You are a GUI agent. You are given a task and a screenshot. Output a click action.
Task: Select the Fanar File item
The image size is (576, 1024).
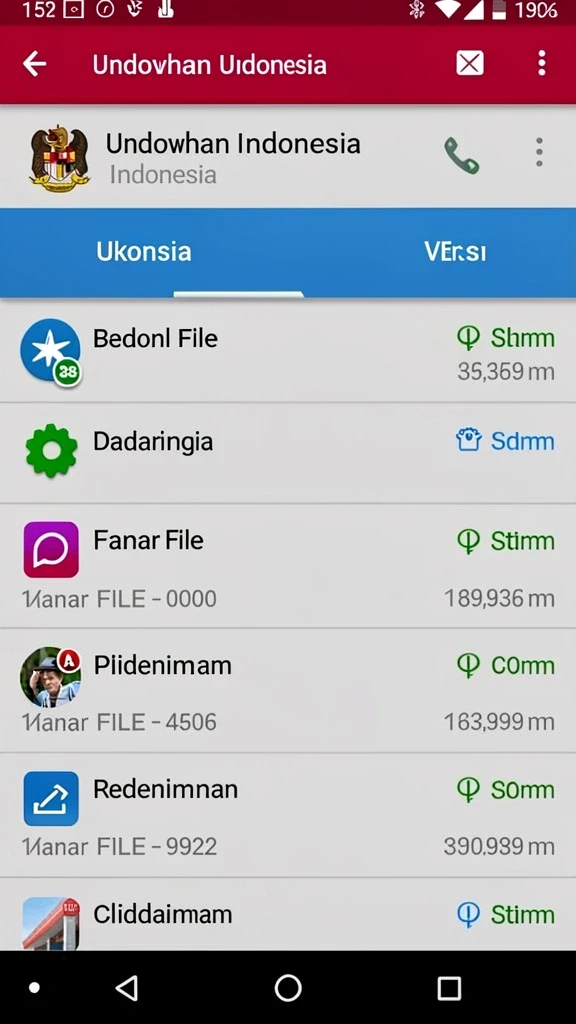[x=288, y=566]
